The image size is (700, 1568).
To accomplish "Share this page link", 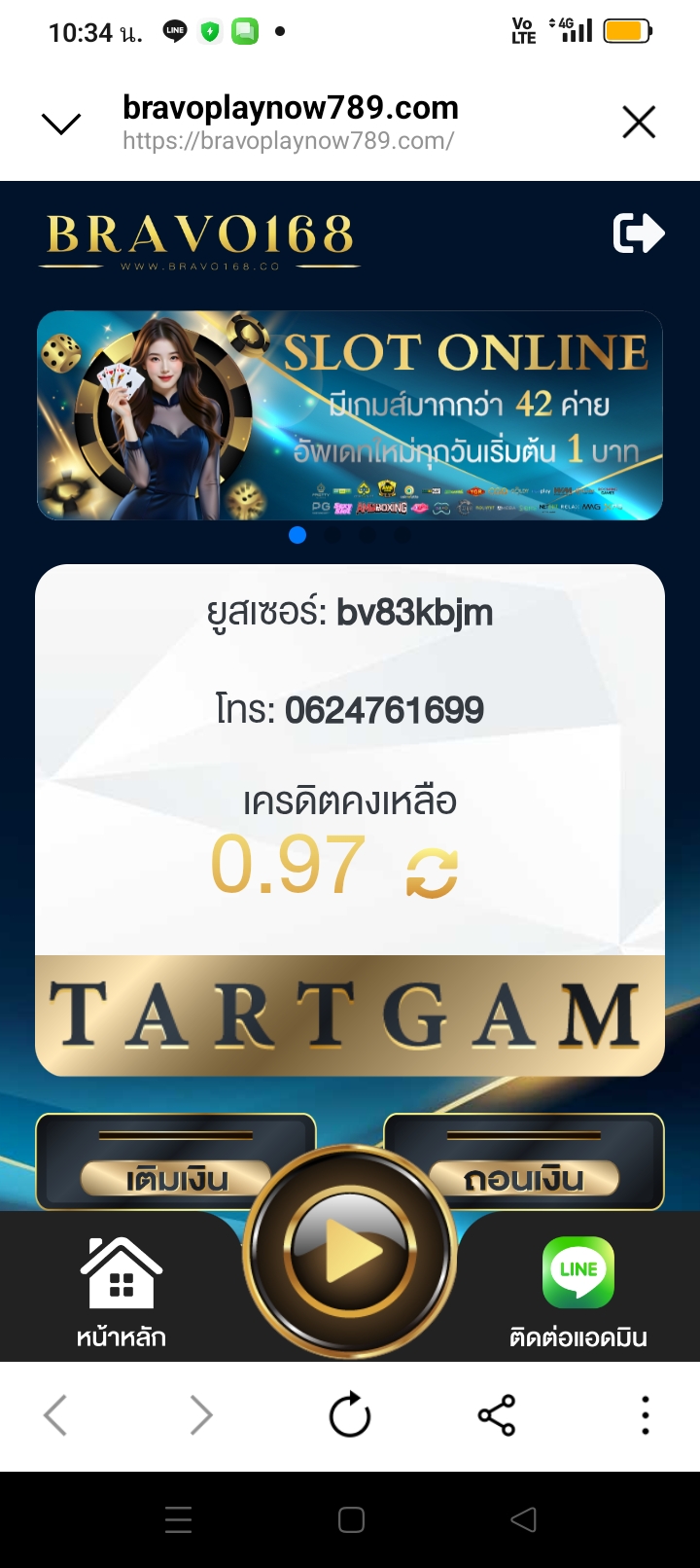I will (497, 1415).
